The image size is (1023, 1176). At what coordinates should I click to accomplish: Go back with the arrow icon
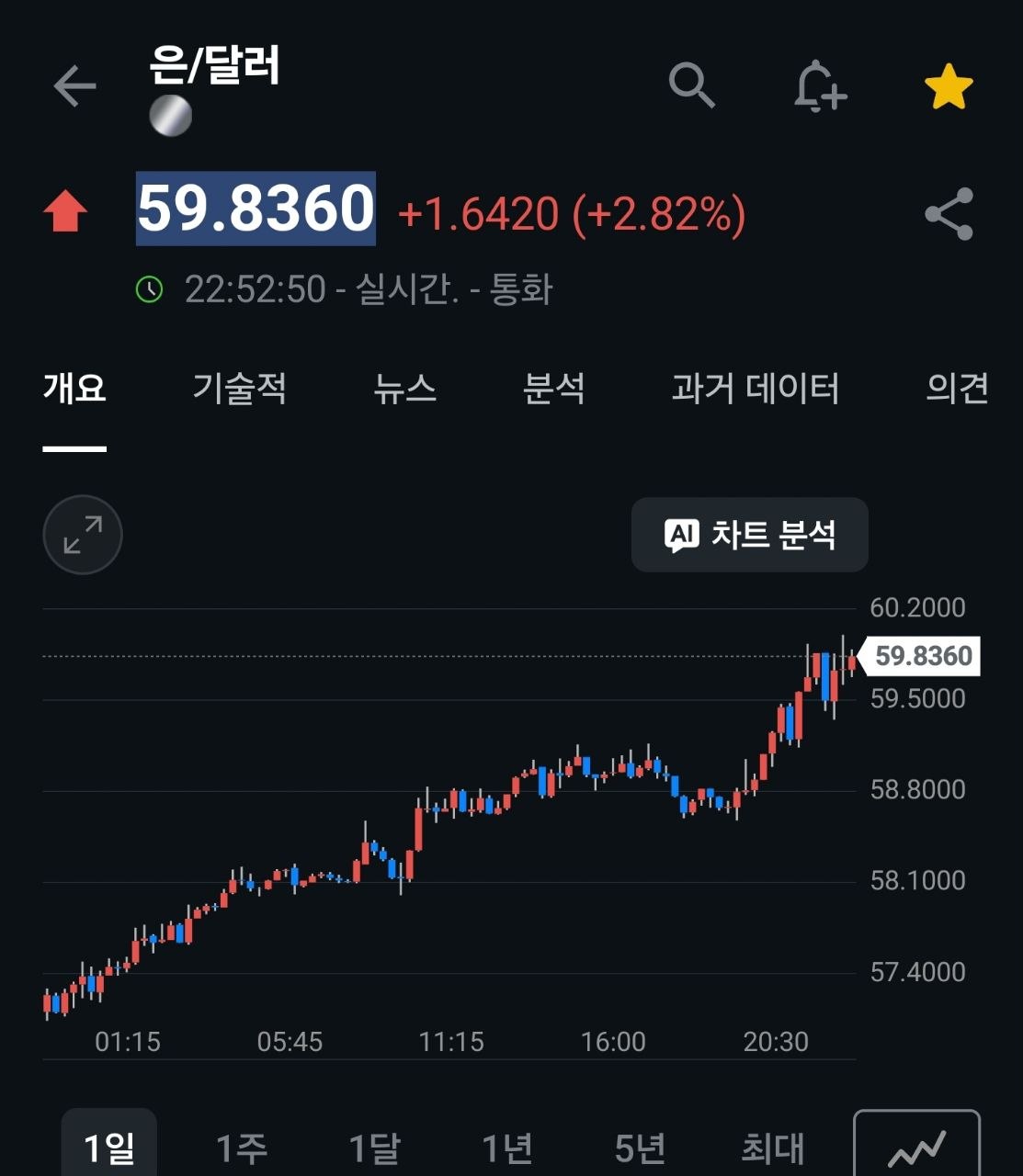(74, 87)
